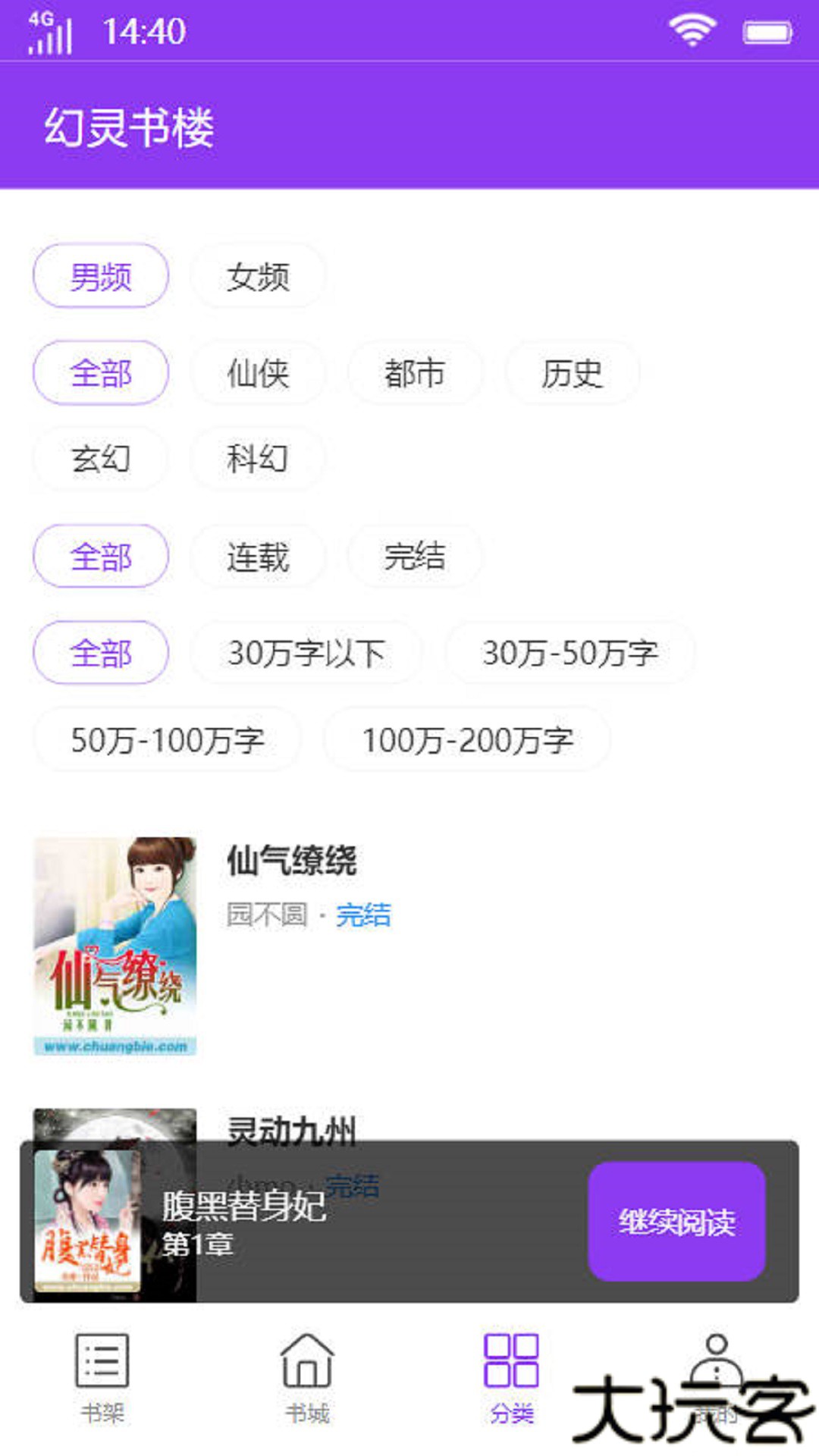This screenshot has height=1456, width=819.
Task: Filter books by 仙侠 genre
Action: click(x=258, y=373)
